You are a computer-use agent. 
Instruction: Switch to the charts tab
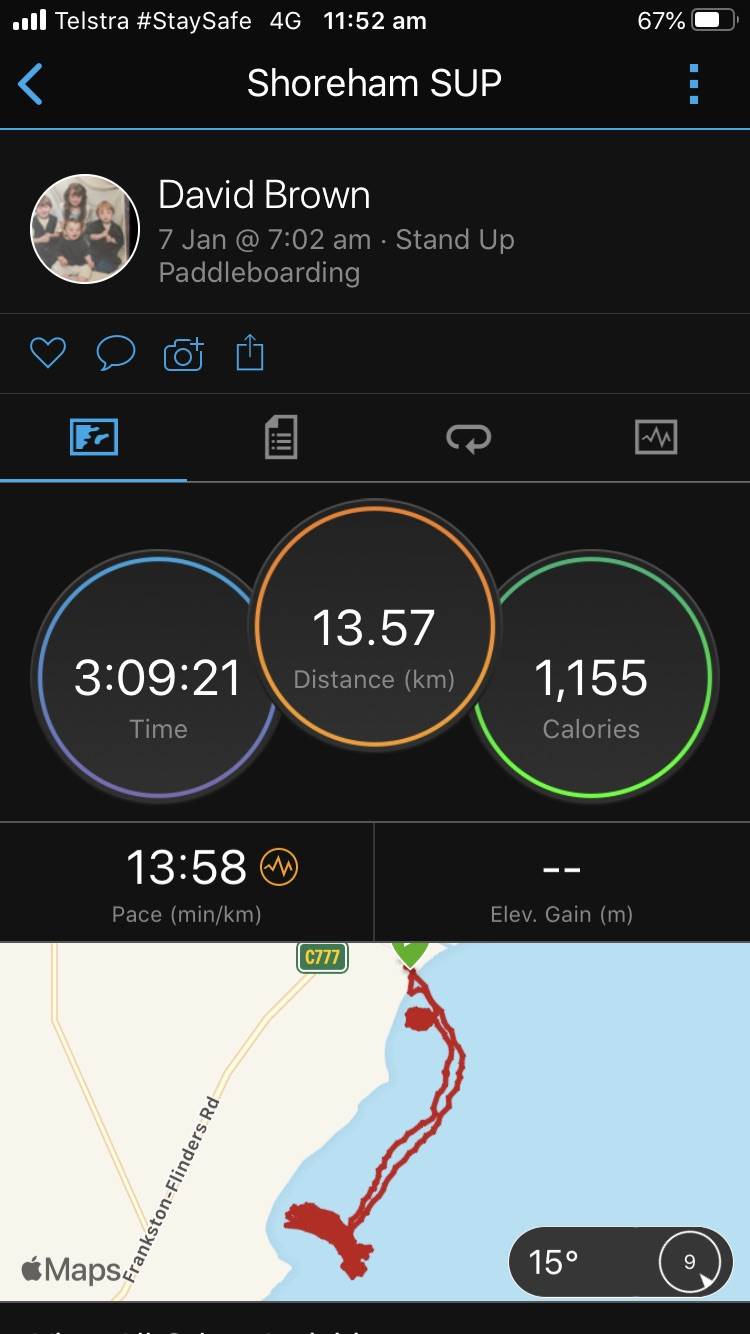pyautogui.click(x=656, y=438)
